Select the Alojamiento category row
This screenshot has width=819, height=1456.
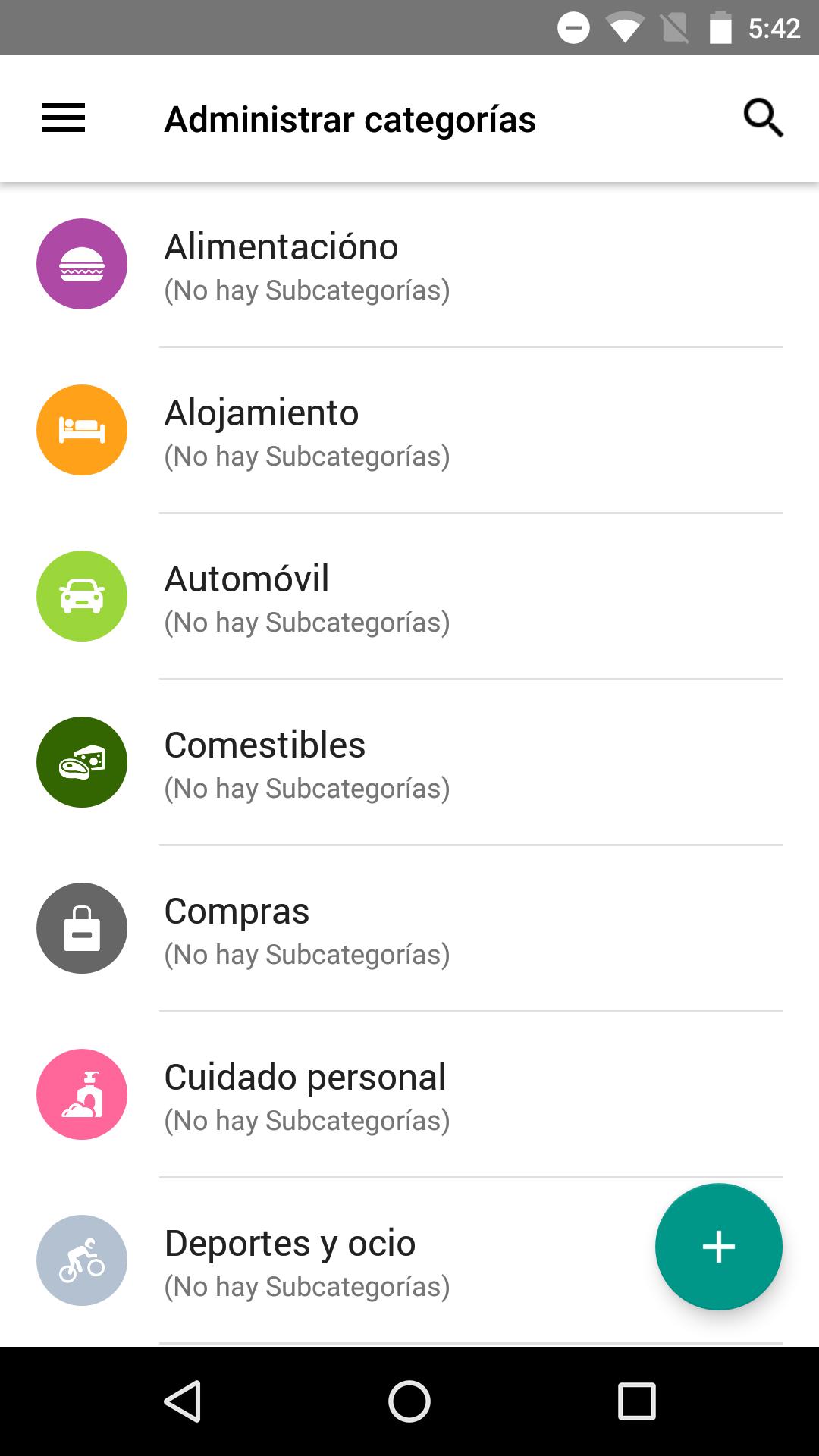(x=409, y=430)
